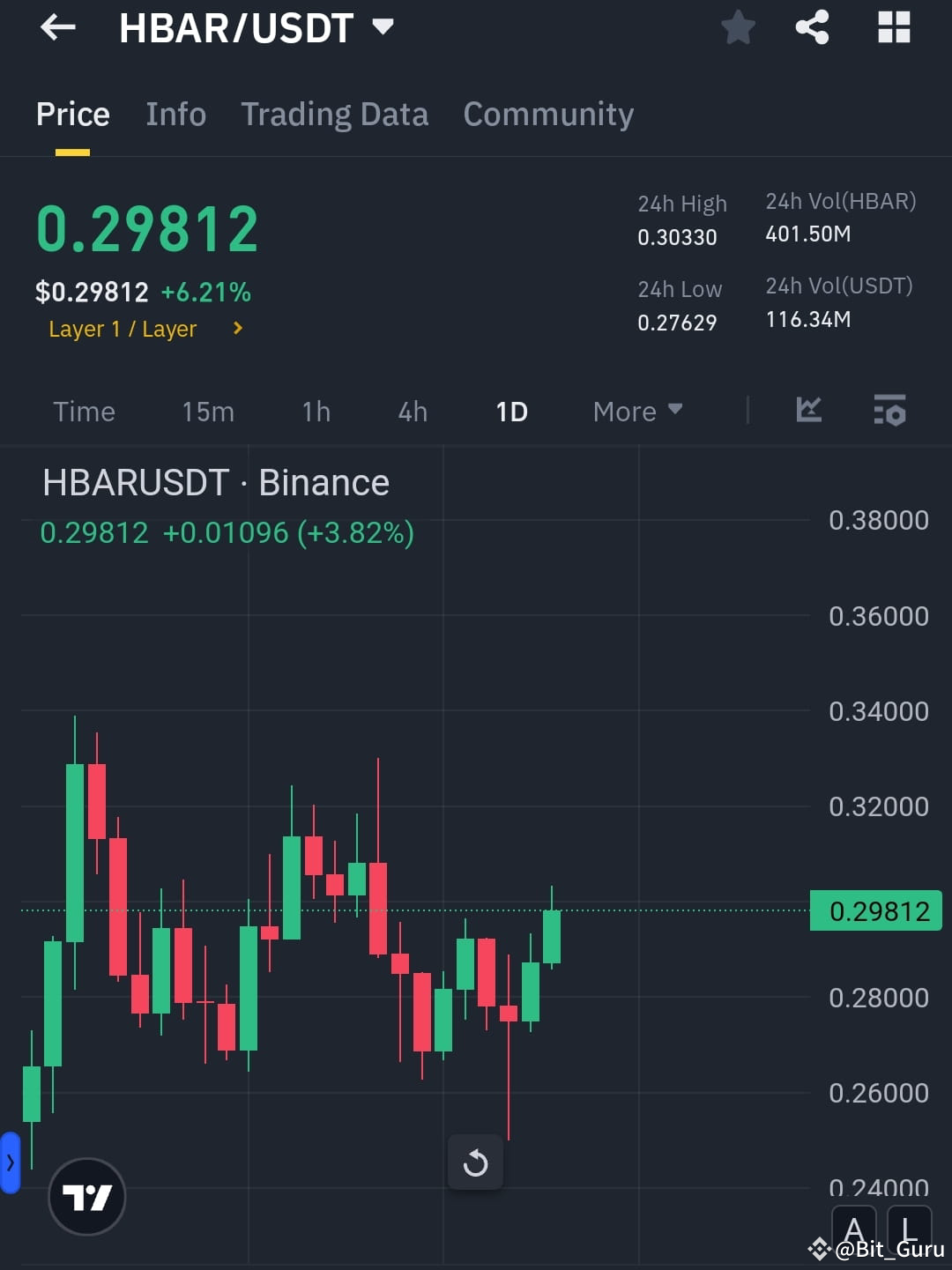
Task: Open the indicators settings icon
Action: (889, 411)
